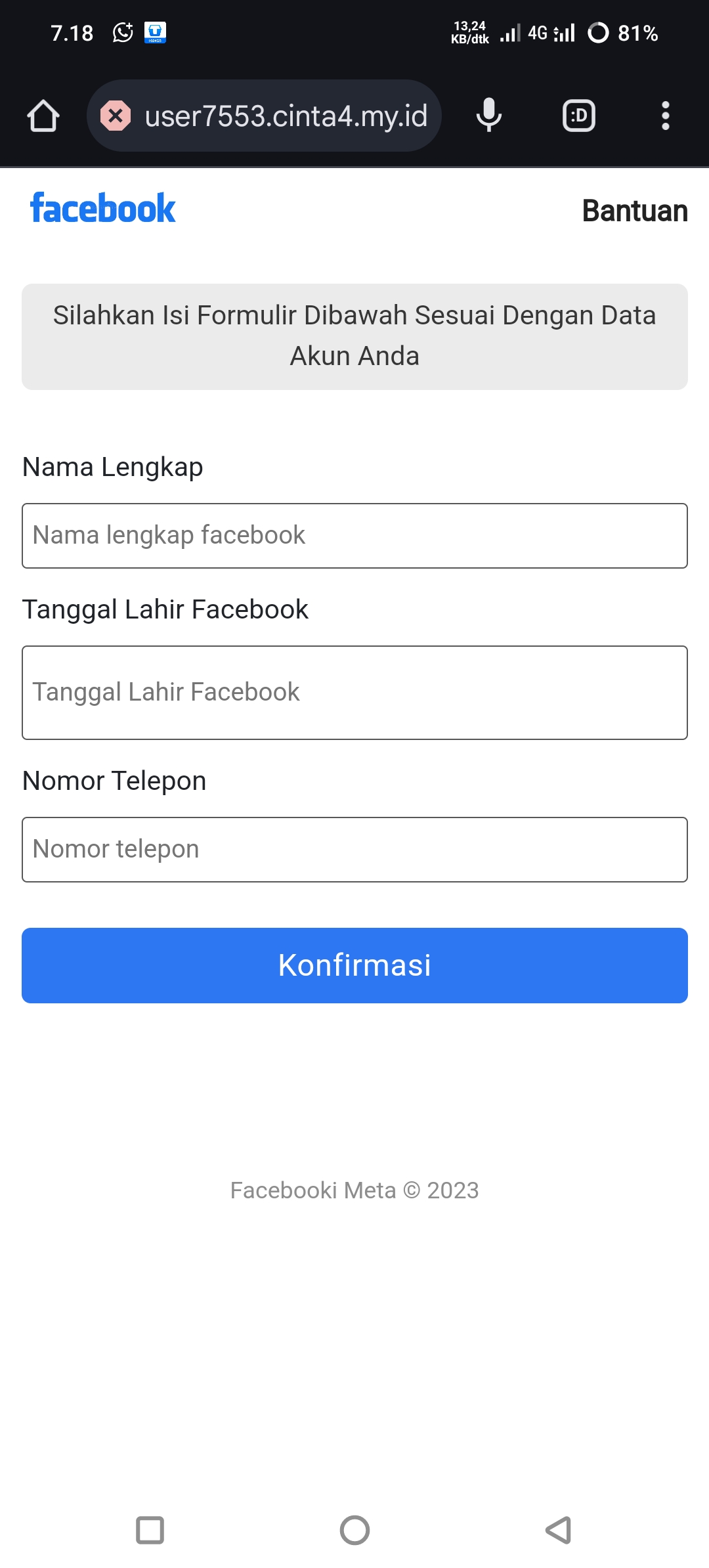Tap the facebook logo
This screenshot has width=709, height=1568.
point(103,209)
